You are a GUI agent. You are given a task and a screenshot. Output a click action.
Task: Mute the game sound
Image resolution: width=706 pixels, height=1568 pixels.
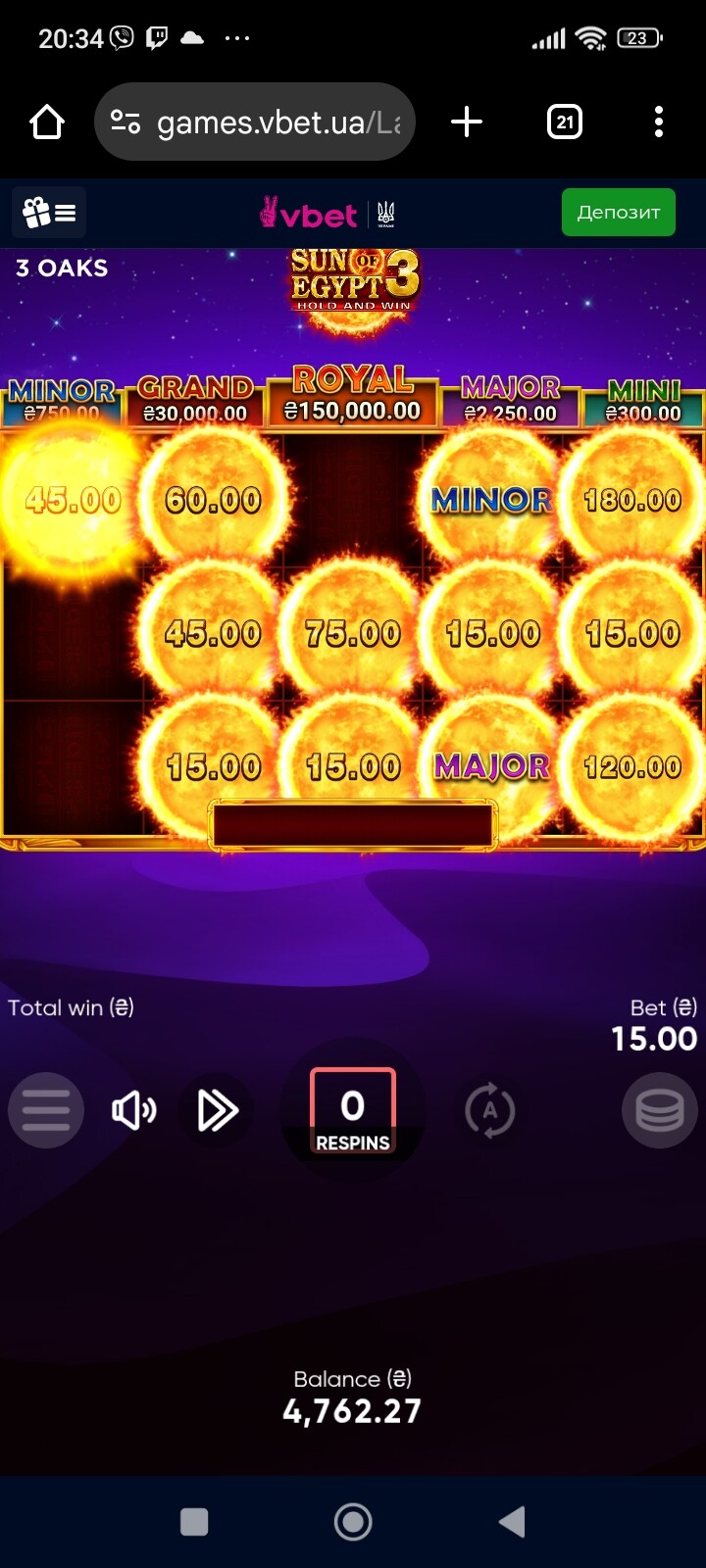[x=133, y=1110]
